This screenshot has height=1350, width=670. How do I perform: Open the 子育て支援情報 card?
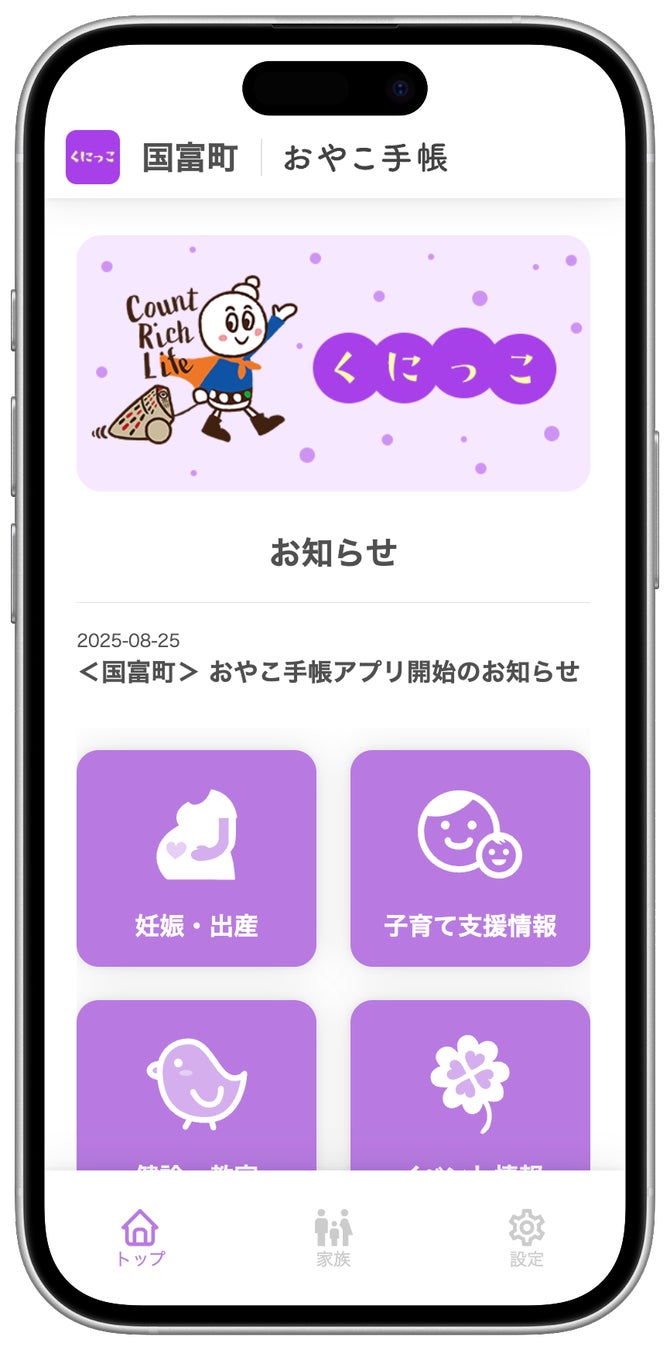tap(470, 858)
